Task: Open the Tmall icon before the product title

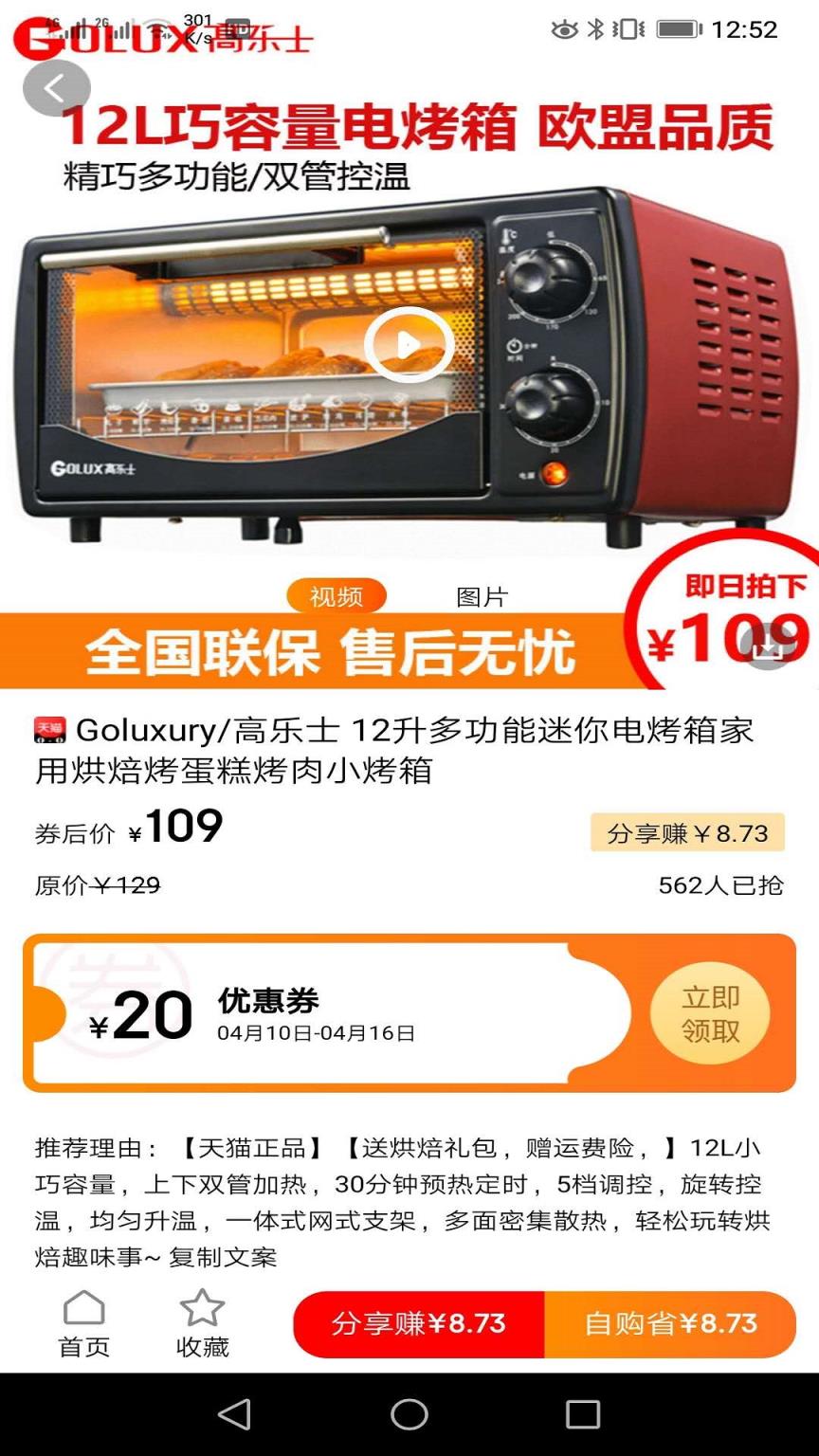Action: pos(48,728)
